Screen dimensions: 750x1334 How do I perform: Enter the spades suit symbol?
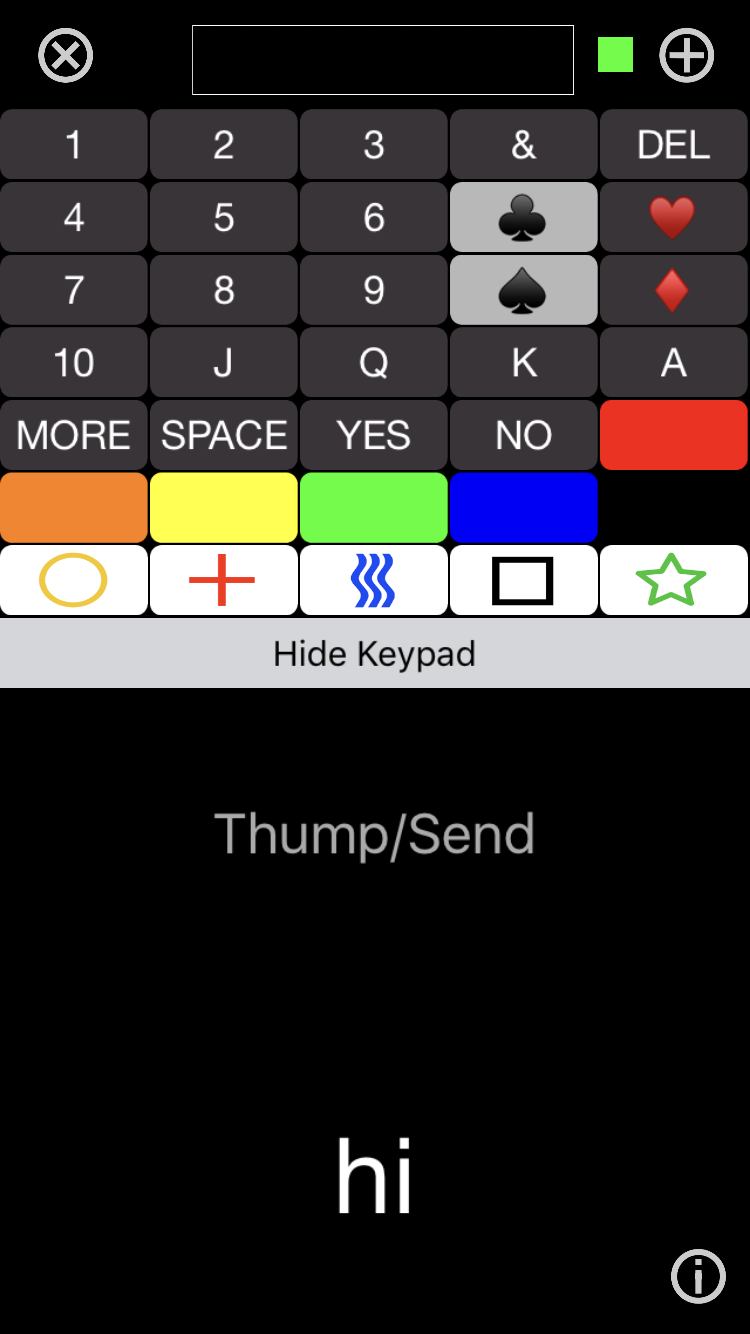click(x=524, y=290)
